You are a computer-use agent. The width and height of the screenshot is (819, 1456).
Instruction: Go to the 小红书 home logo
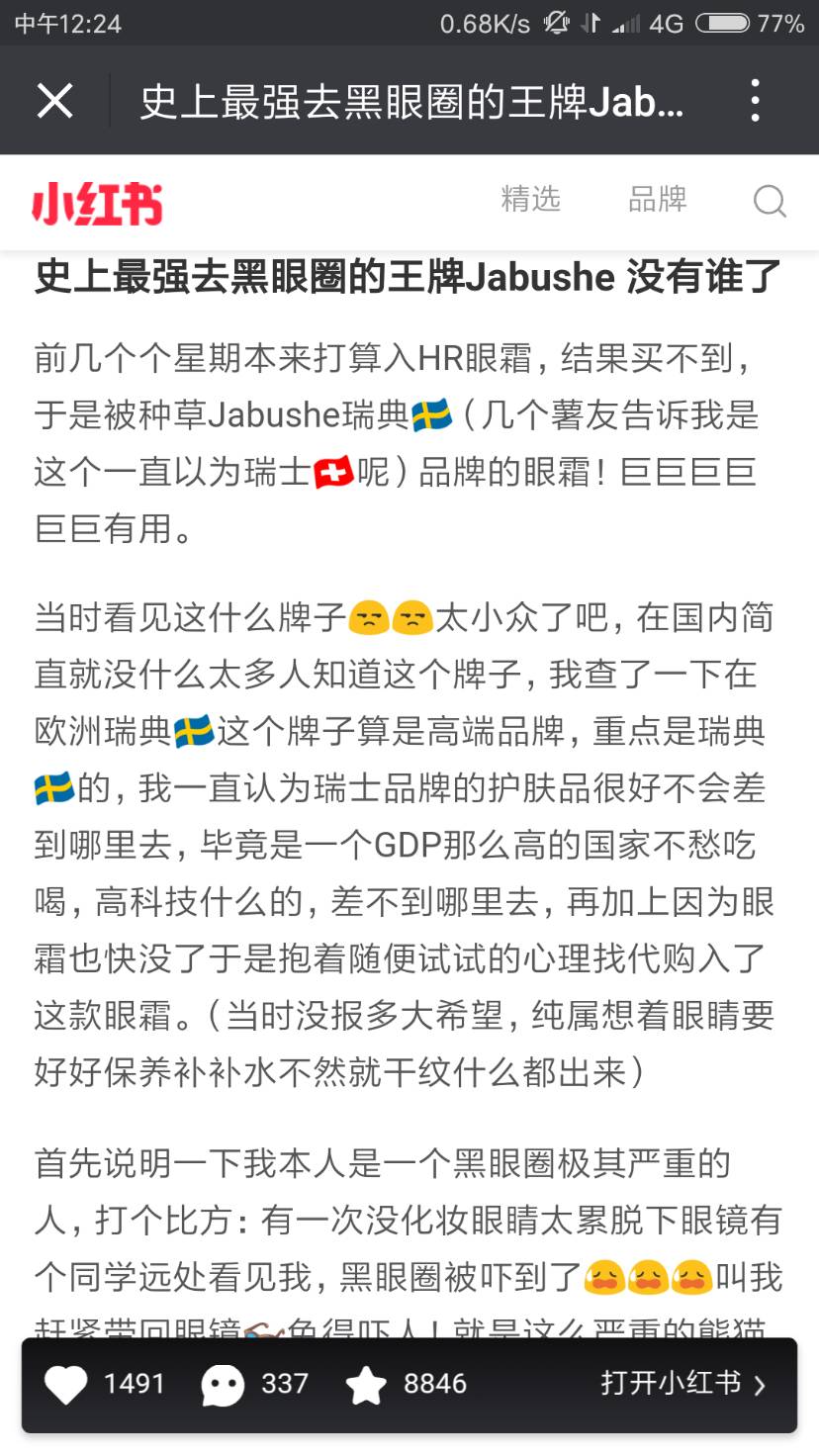tap(97, 203)
